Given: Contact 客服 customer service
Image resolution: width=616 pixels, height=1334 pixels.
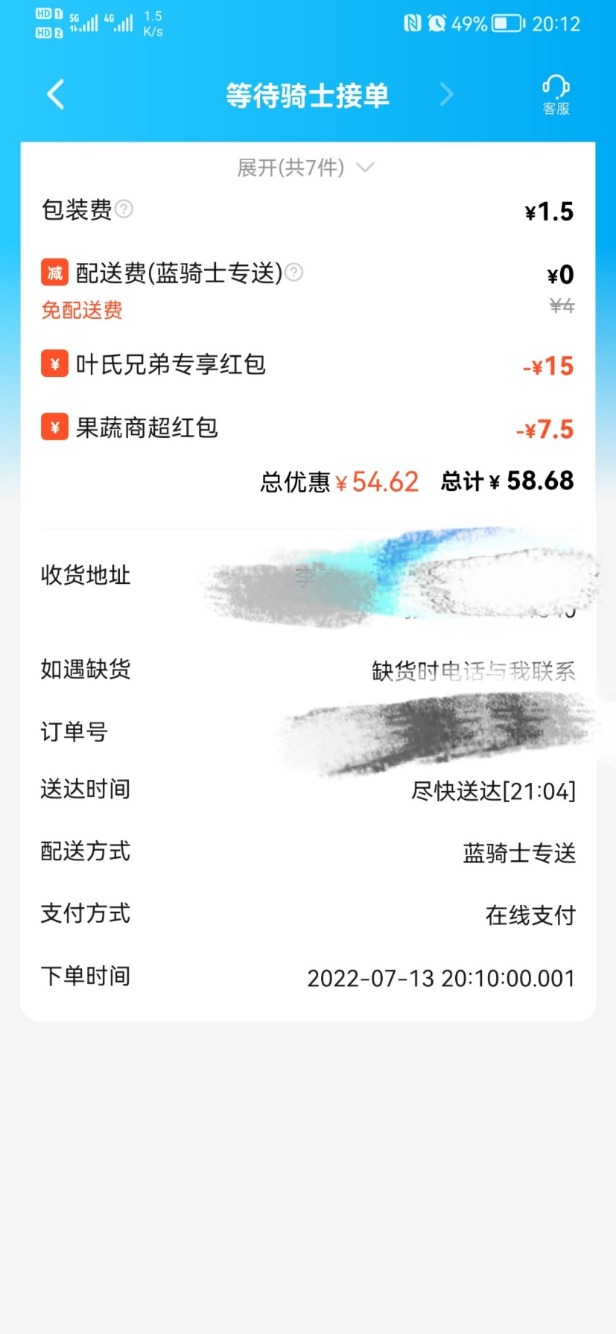Looking at the screenshot, I should (556, 95).
